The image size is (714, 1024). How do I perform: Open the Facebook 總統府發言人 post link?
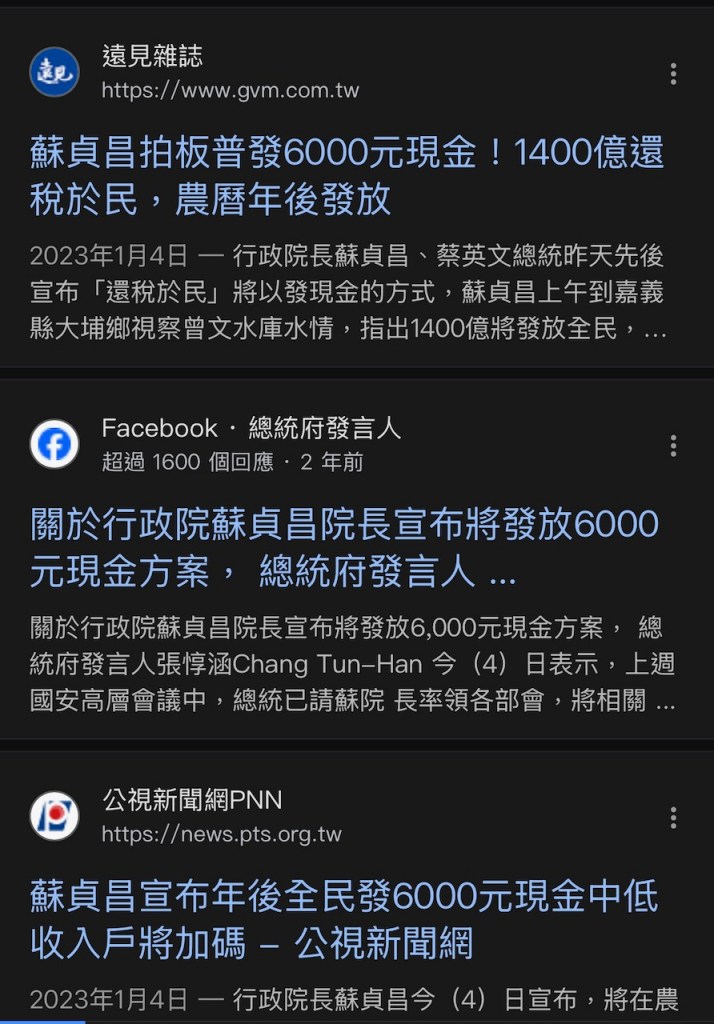click(344, 548)
